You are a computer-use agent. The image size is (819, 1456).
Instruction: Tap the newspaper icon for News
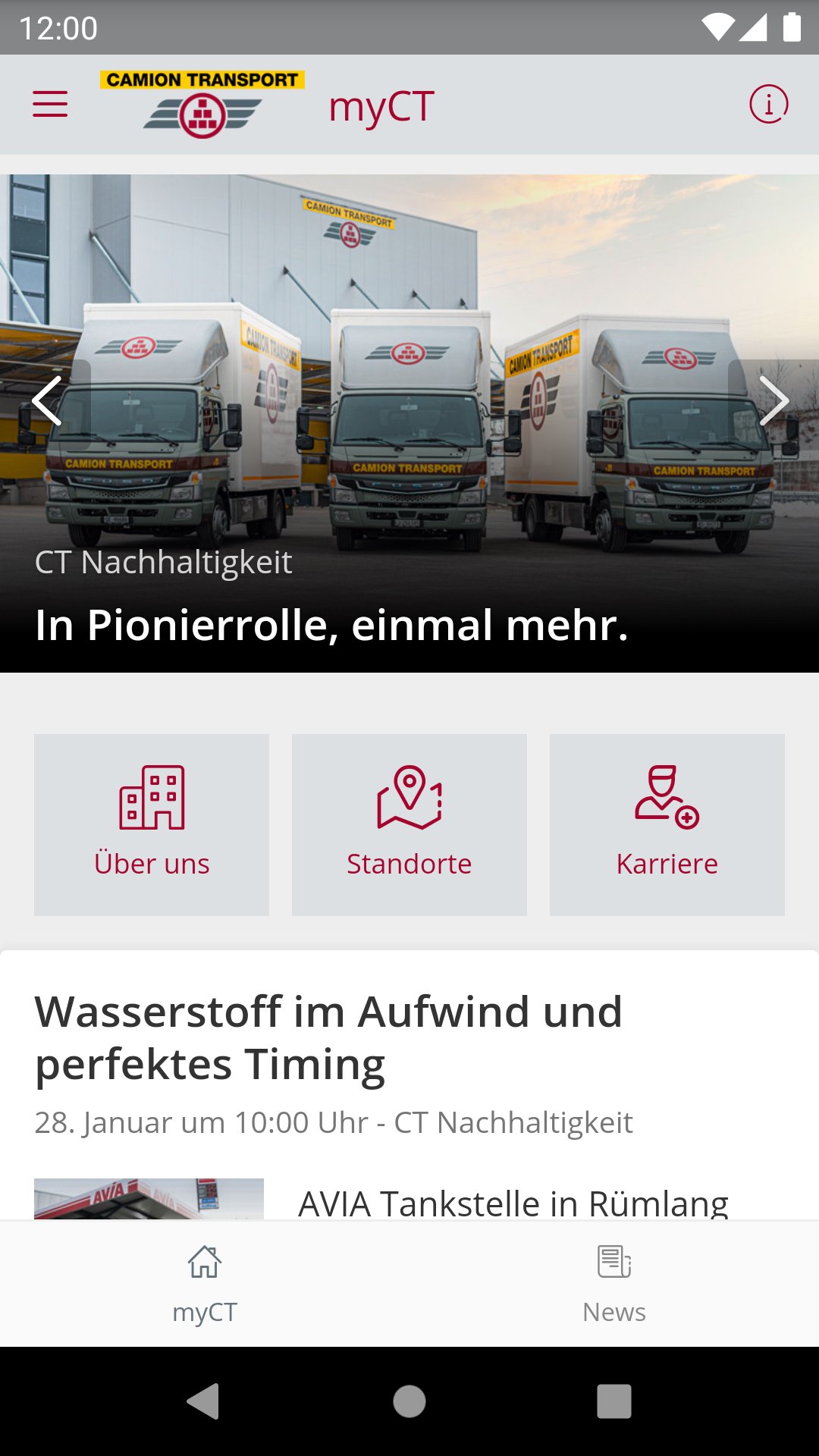pos(614,1261)
